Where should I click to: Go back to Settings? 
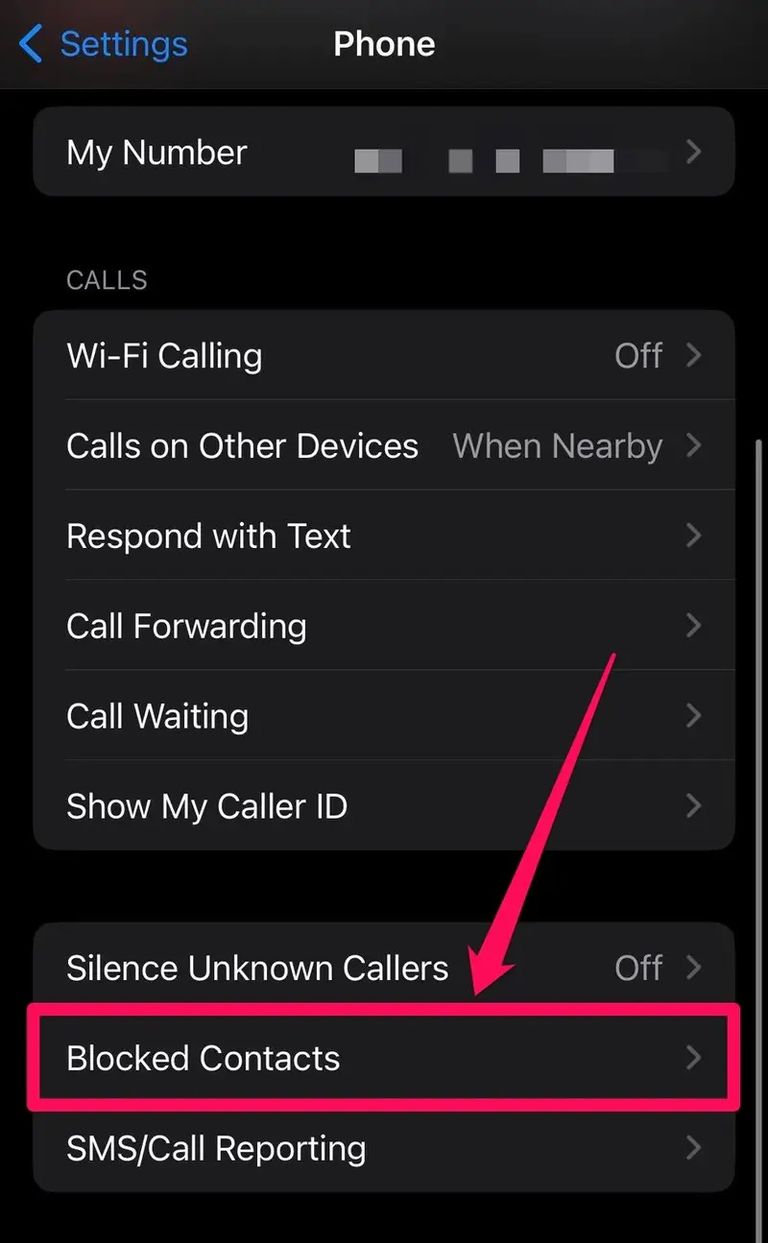(x=104, y=44)
